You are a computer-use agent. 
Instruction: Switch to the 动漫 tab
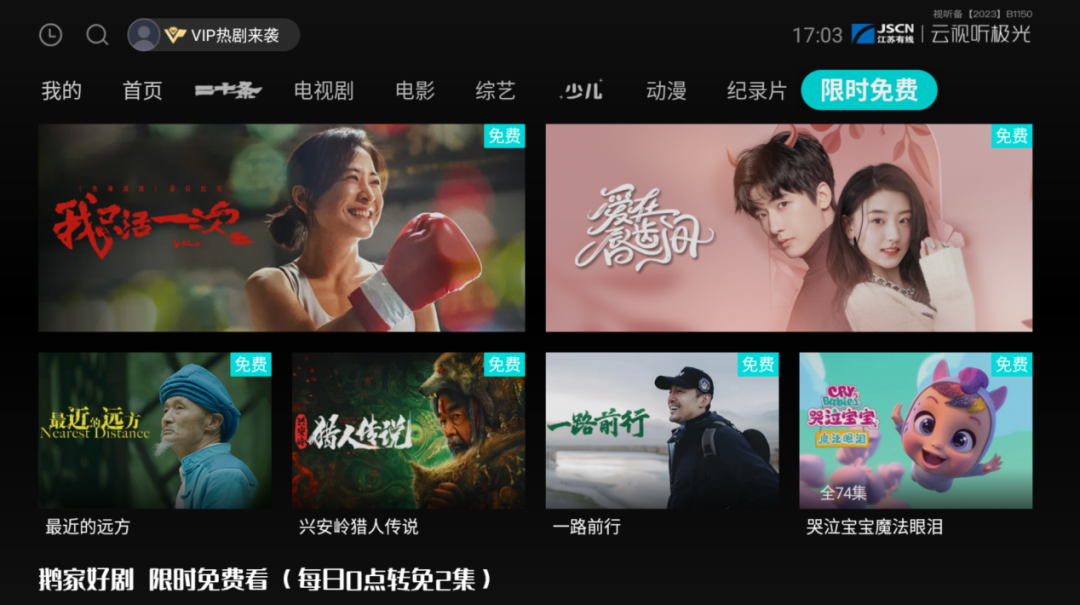pos(666,91)
